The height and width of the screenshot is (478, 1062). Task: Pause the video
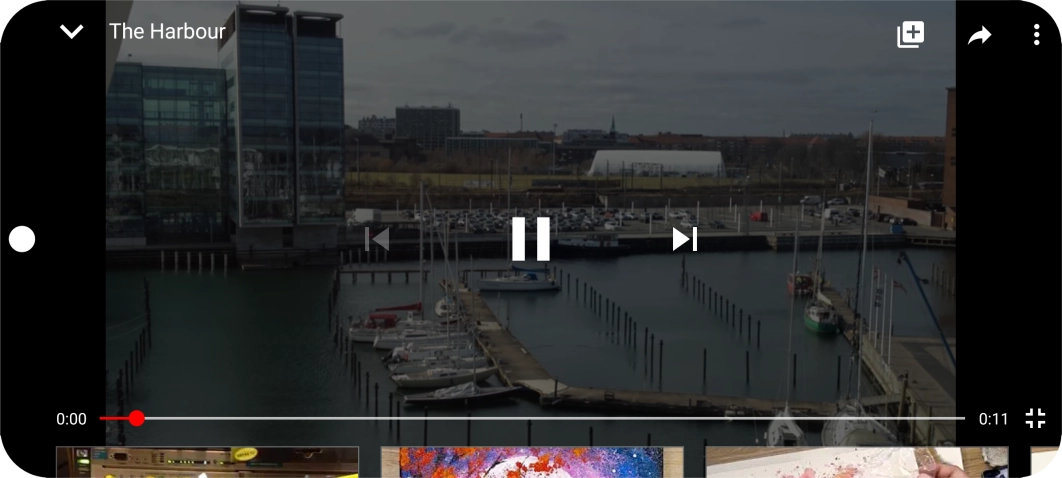pyautogui.click(x=531, y=239)
